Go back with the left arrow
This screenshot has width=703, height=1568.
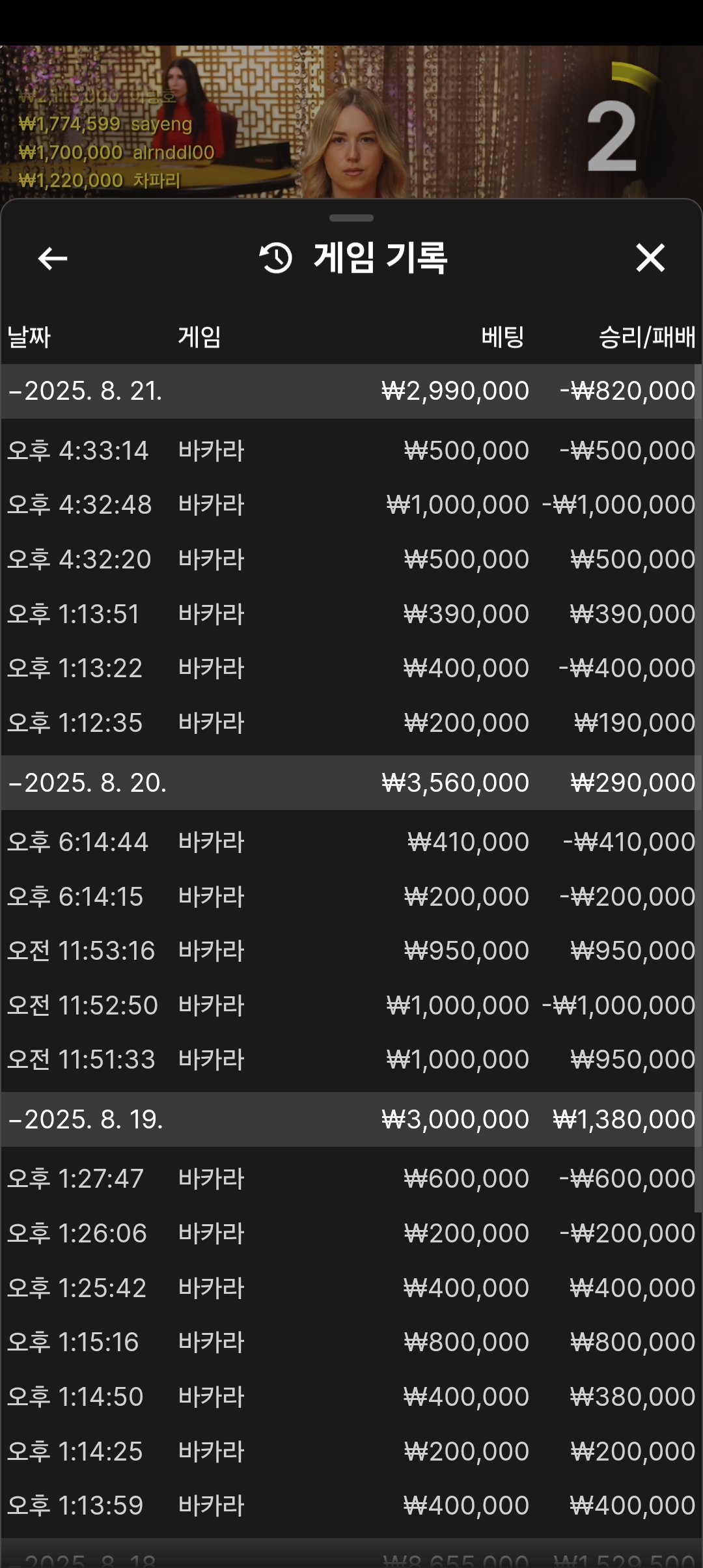point(53,259)
